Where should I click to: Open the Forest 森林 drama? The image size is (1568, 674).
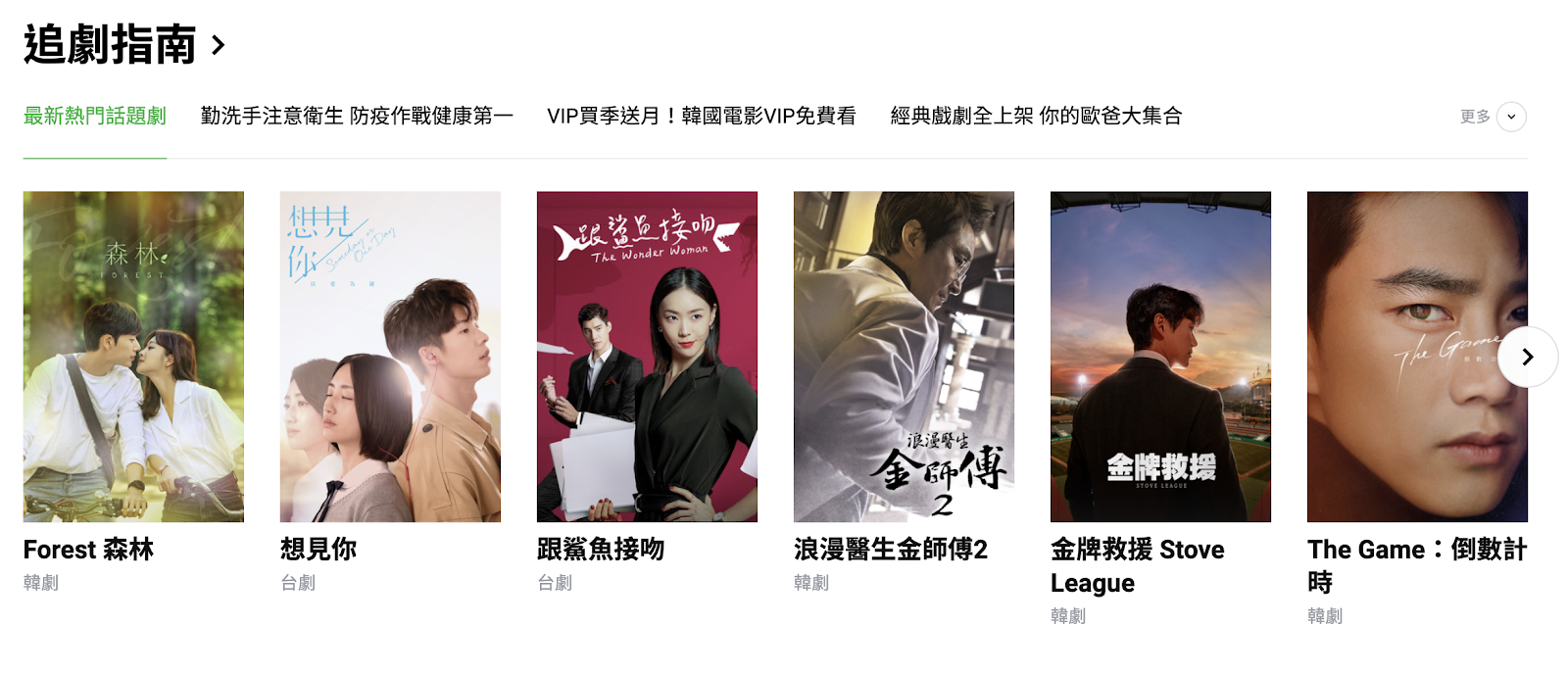point(133,357)
